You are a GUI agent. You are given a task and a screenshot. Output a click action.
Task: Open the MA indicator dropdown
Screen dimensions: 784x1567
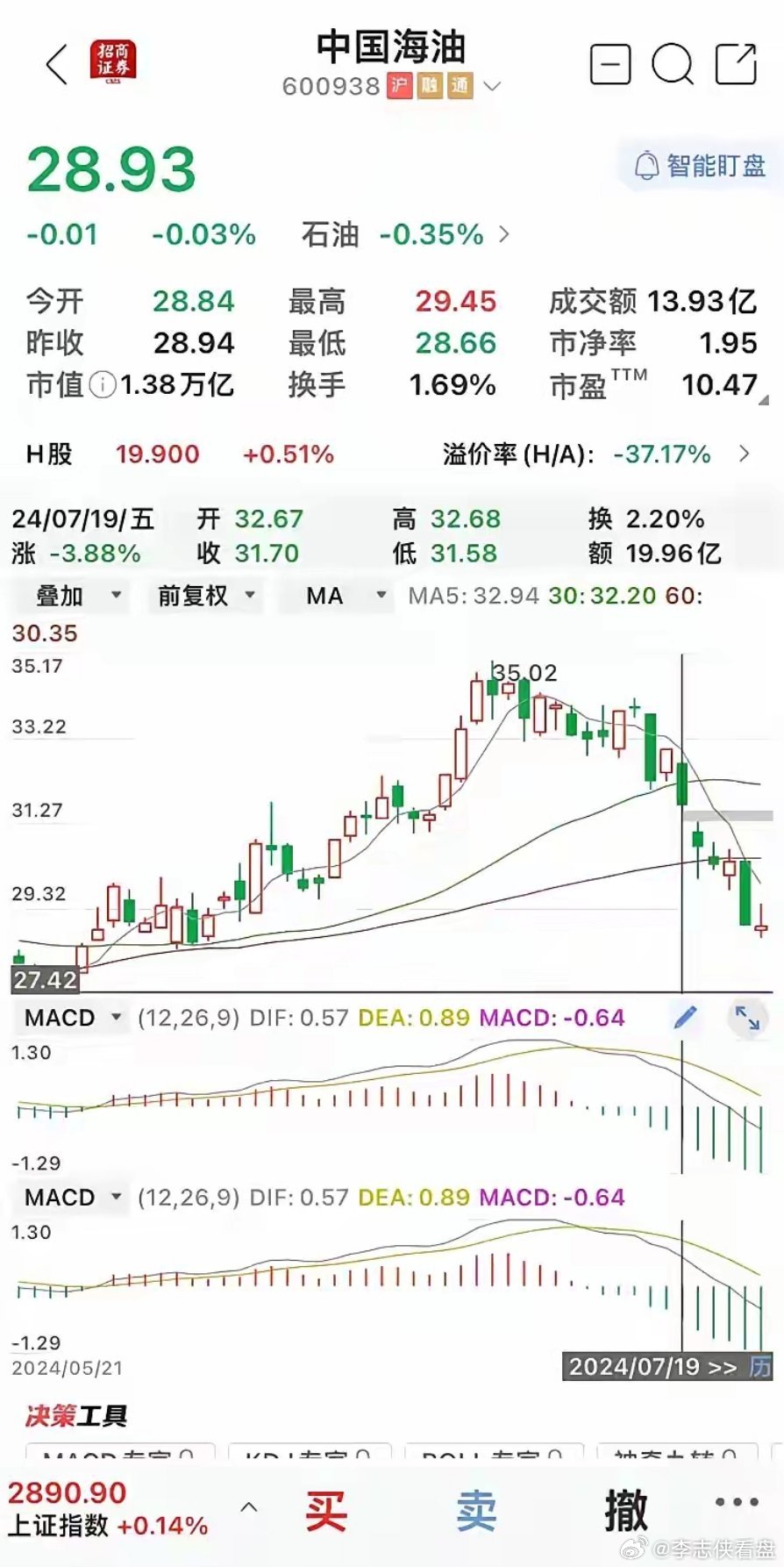pyautogui.click(x=344, y=596)
